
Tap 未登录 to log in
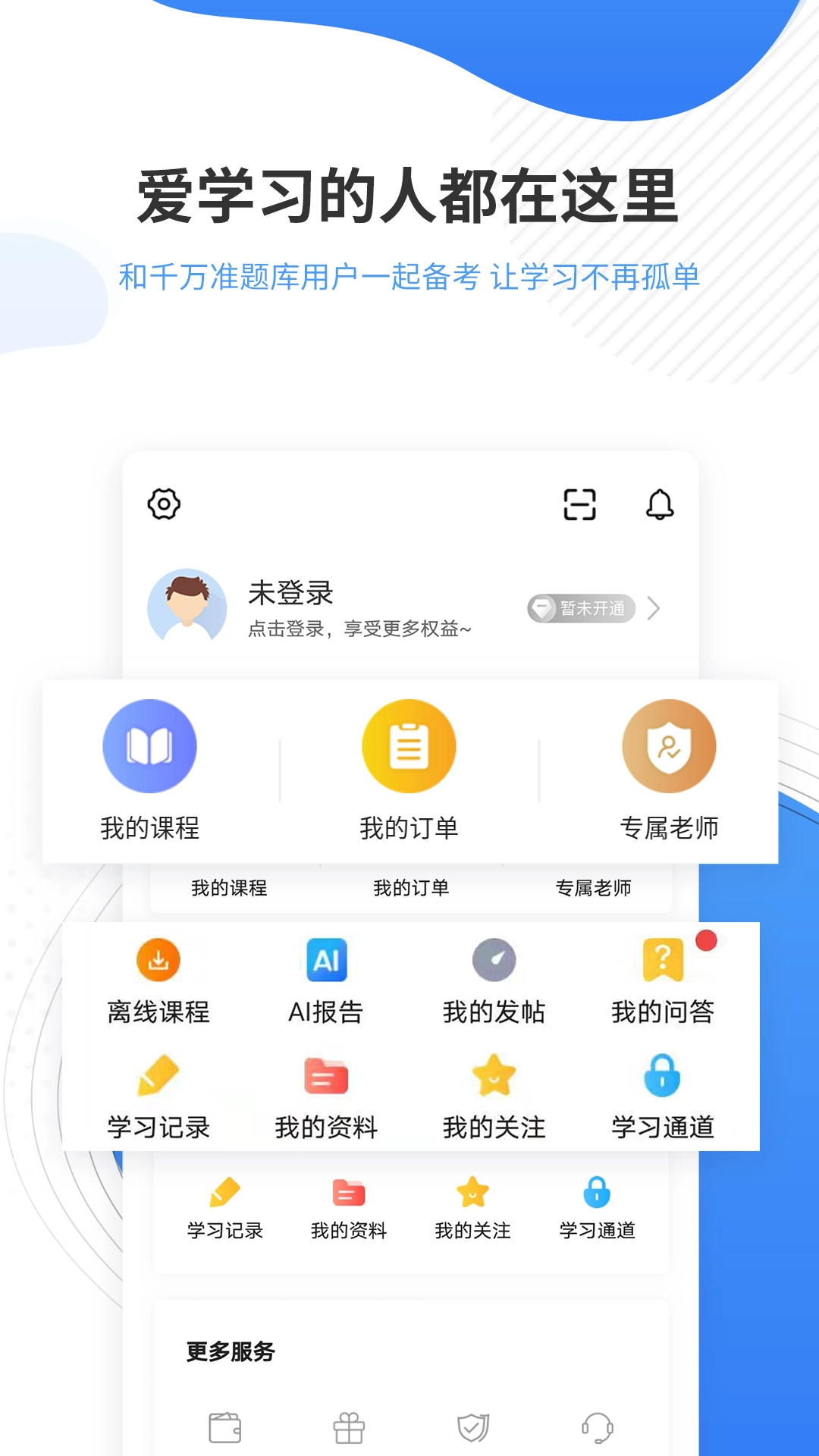coord(290,595)
